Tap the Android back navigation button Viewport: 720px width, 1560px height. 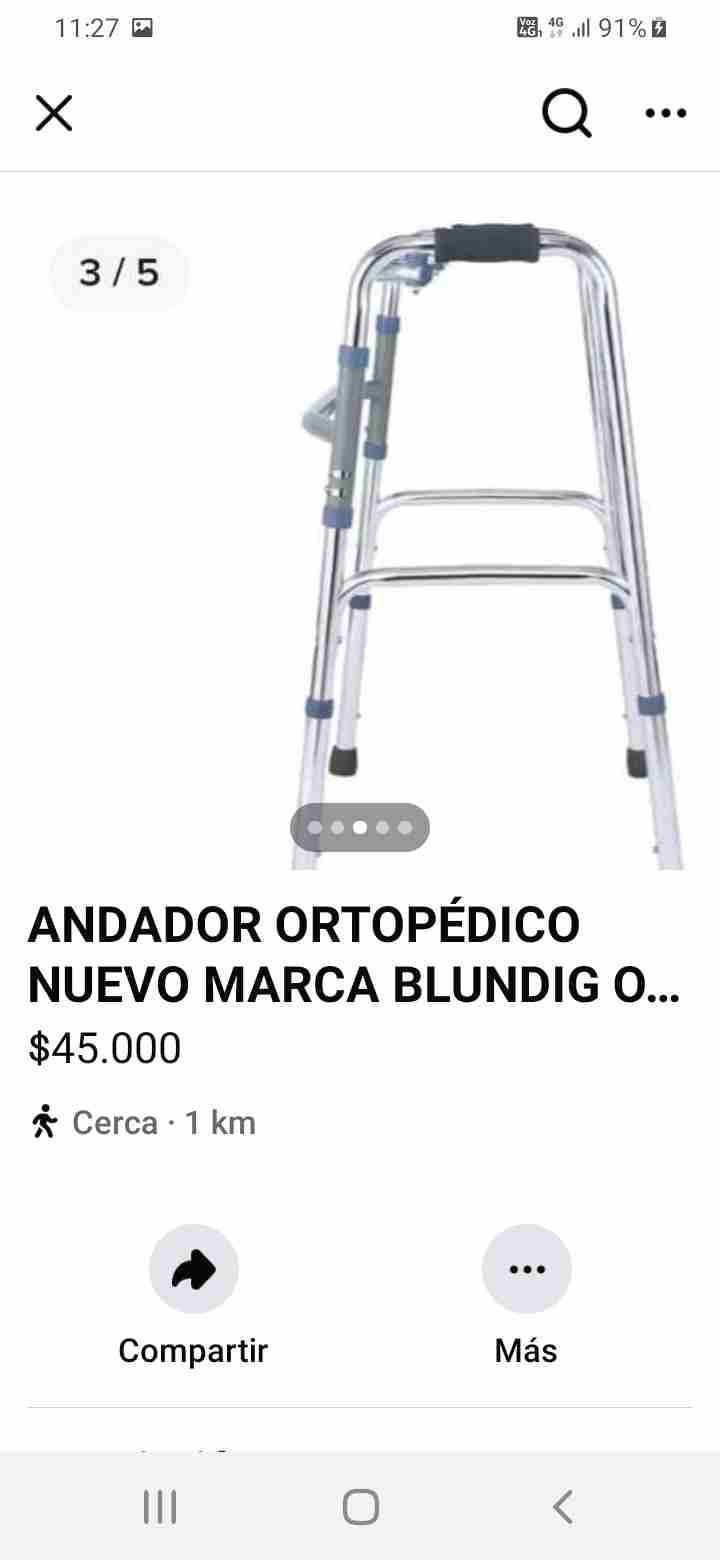click(562, 1503)
